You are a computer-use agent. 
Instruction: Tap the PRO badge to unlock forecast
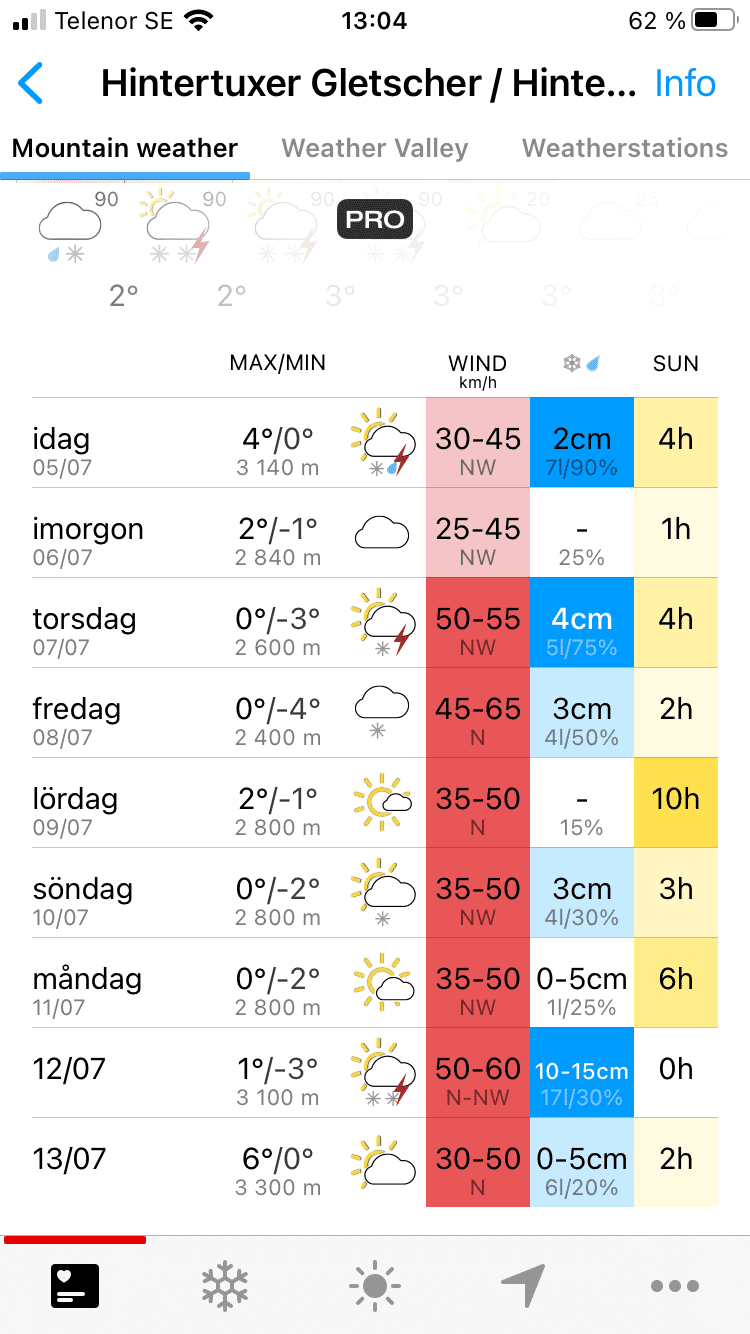point(375,219)
